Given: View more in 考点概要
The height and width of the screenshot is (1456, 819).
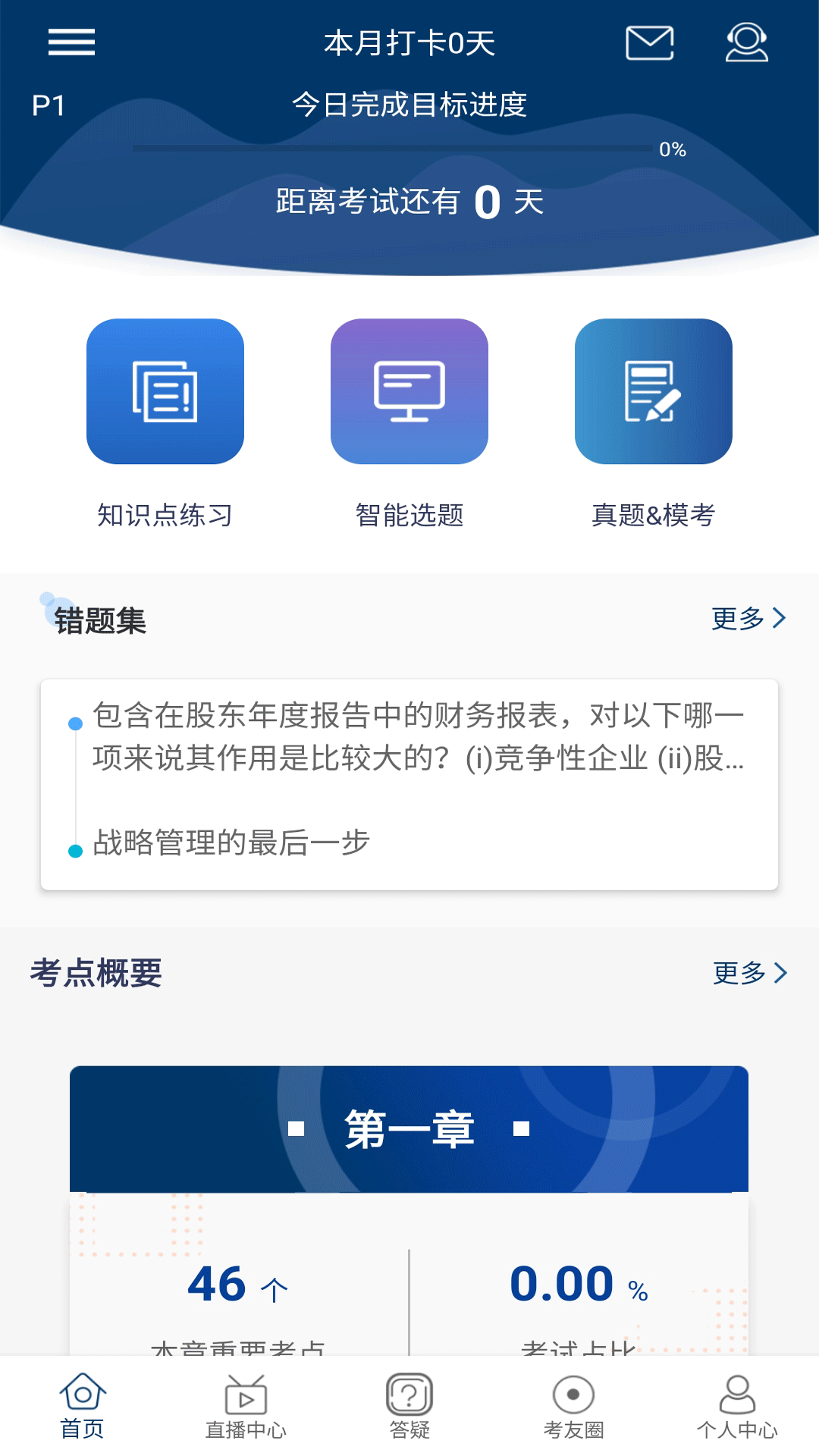Looking at the screenshot, I should (749, 973).
